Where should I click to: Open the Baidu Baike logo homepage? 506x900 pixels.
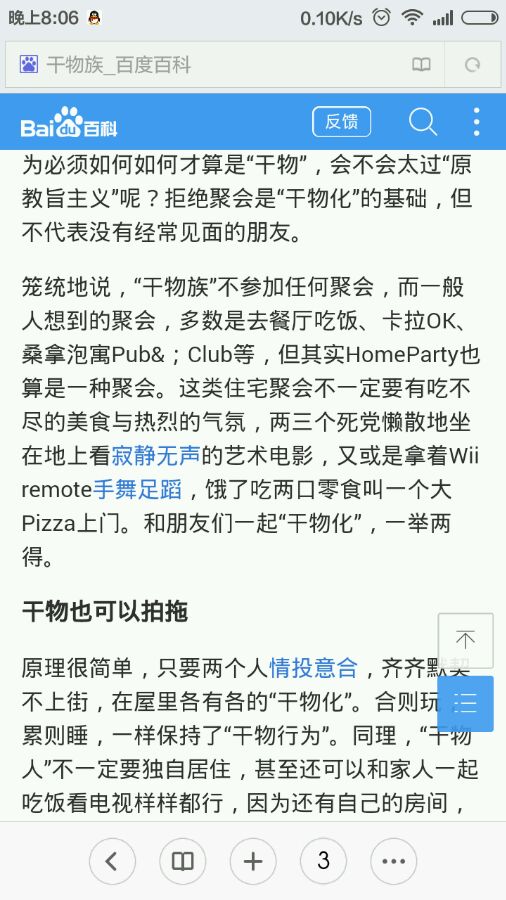(x=69, y=122)
